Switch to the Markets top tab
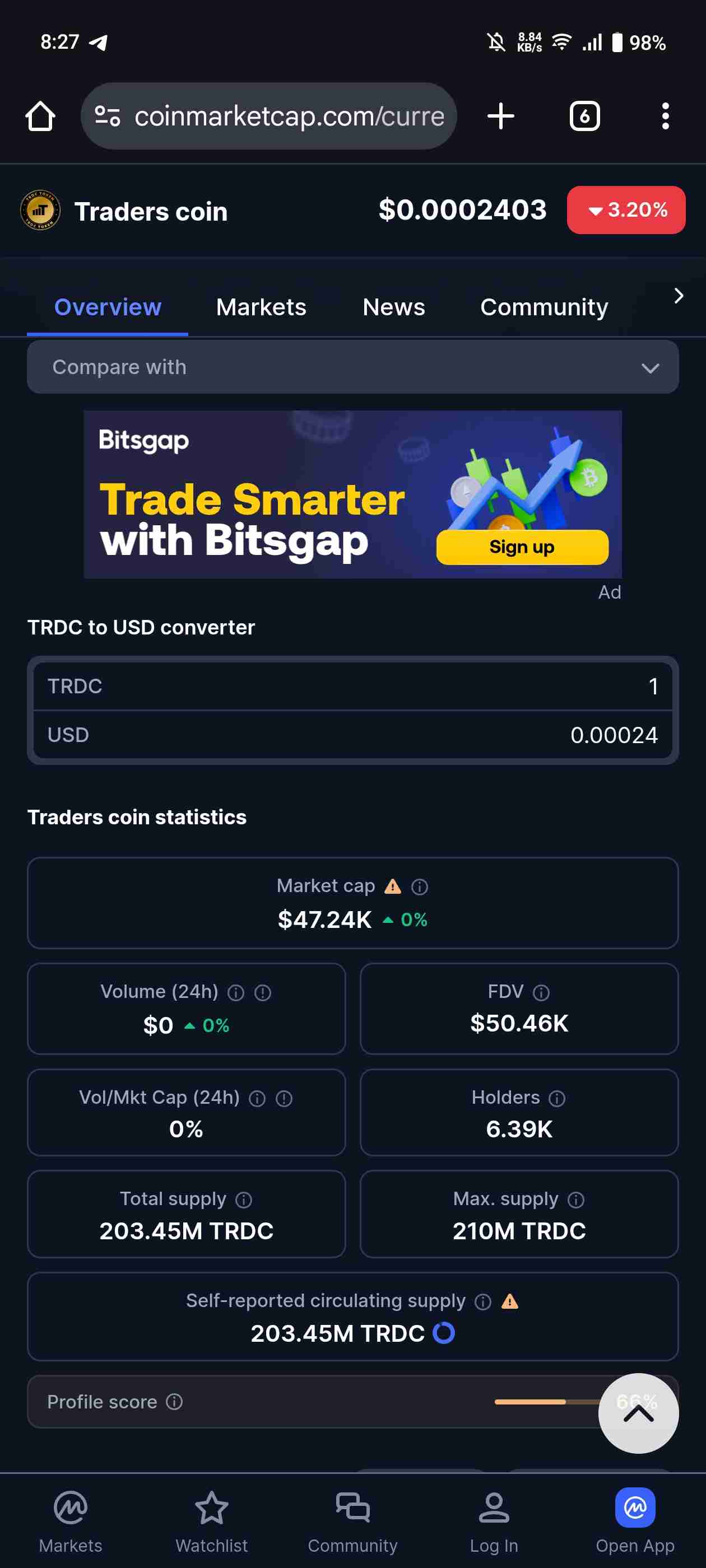Viewport: 706px width, 1568px height. tap(261, 307)
